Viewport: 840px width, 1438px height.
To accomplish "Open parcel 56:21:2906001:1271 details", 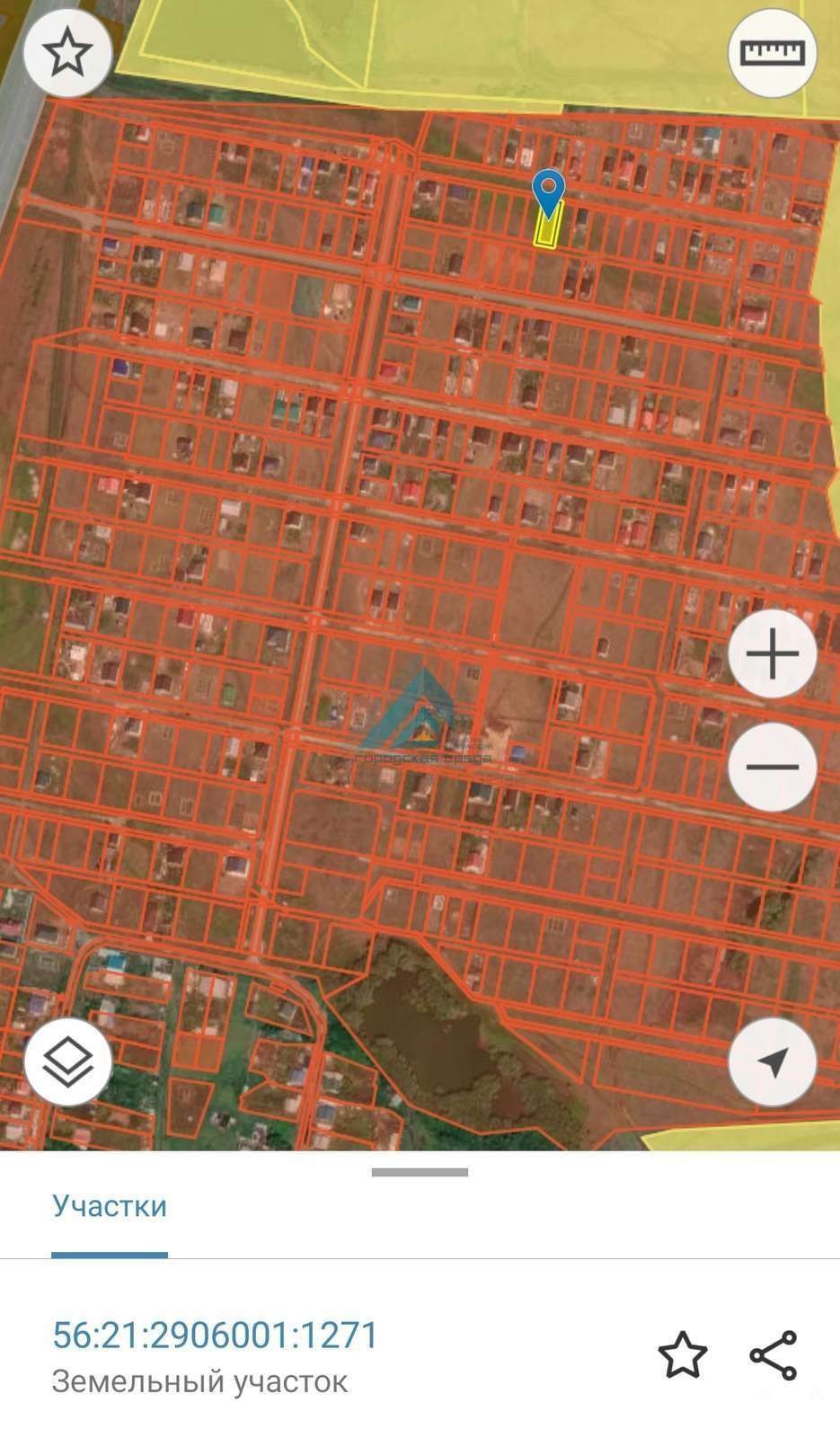I will click(216, 1336).
